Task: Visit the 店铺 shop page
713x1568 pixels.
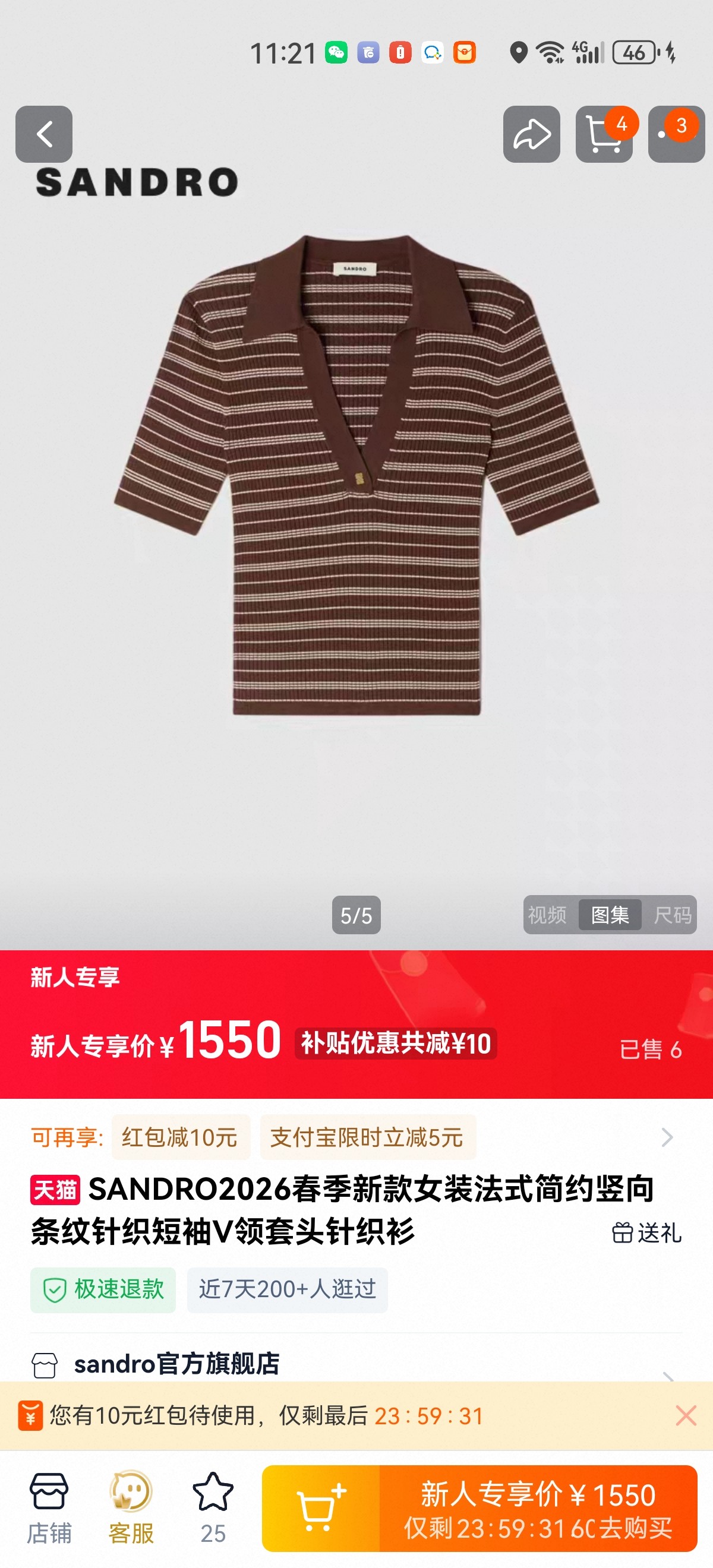Action: 49,1507
